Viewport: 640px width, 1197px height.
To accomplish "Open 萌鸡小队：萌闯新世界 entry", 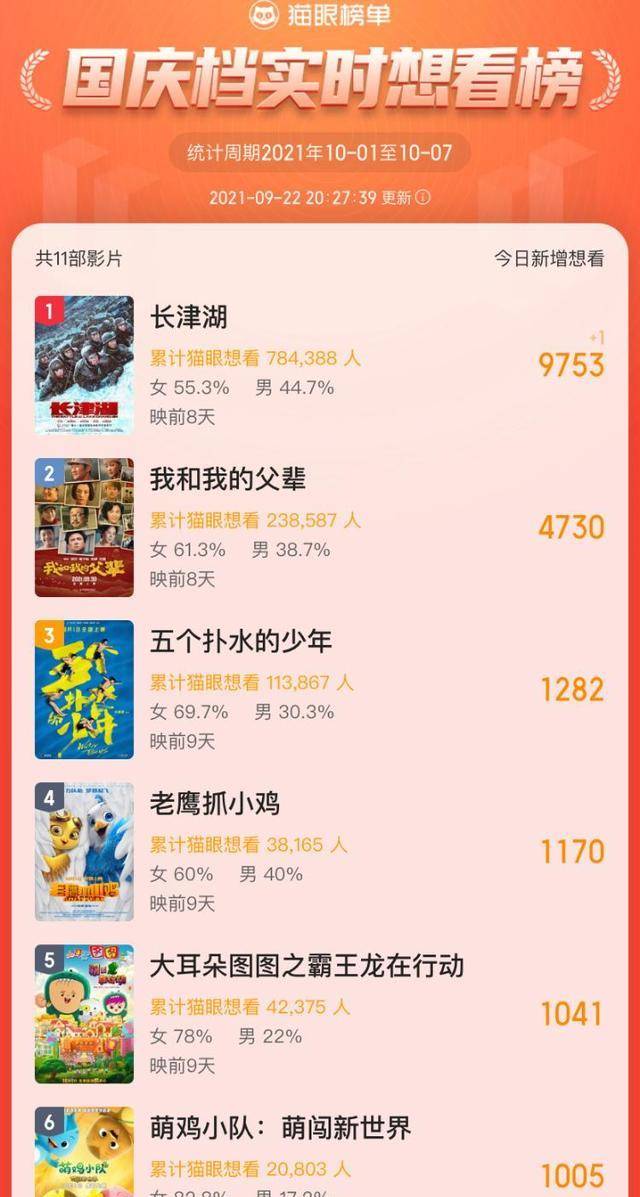I will 320,1148.
